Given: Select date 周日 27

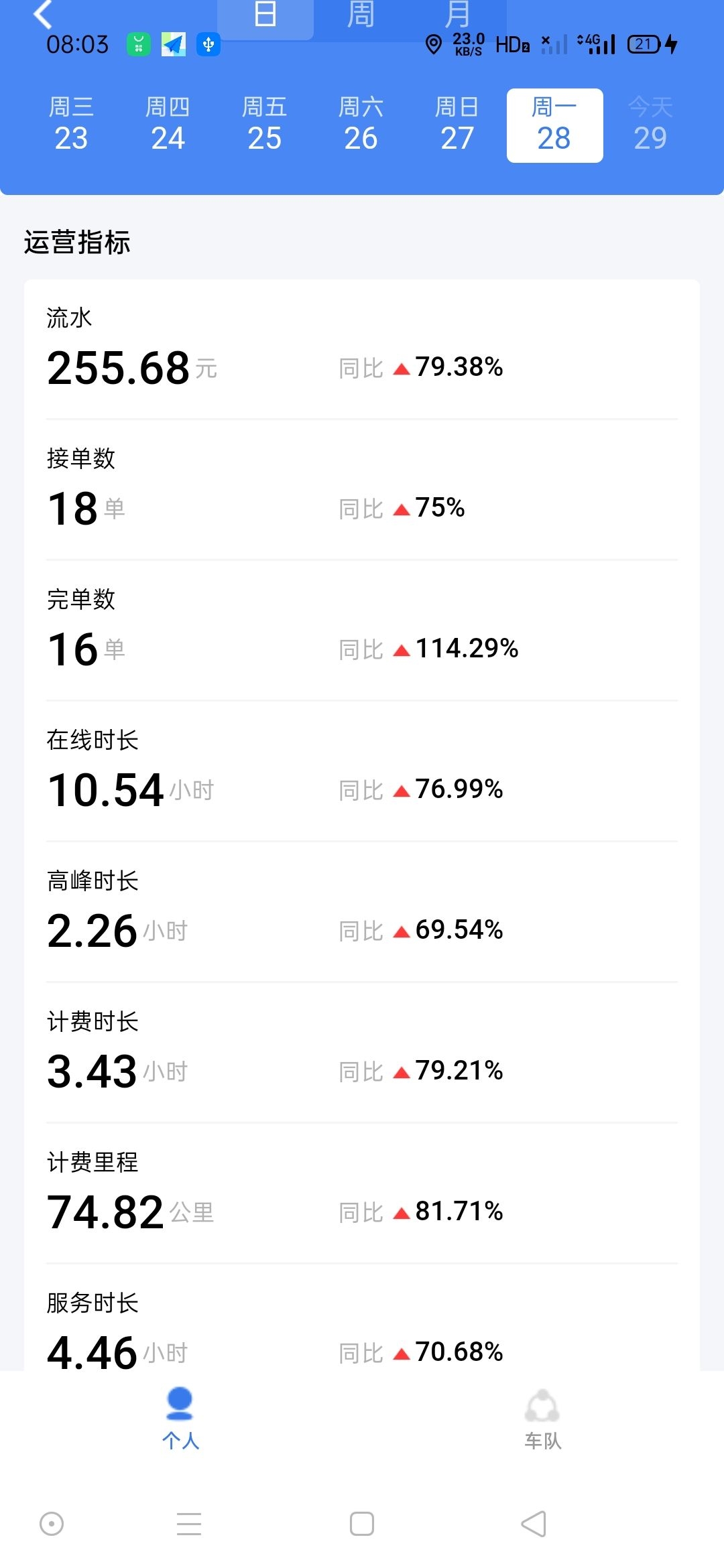Looking at the screenshot, I should (457, 125).
